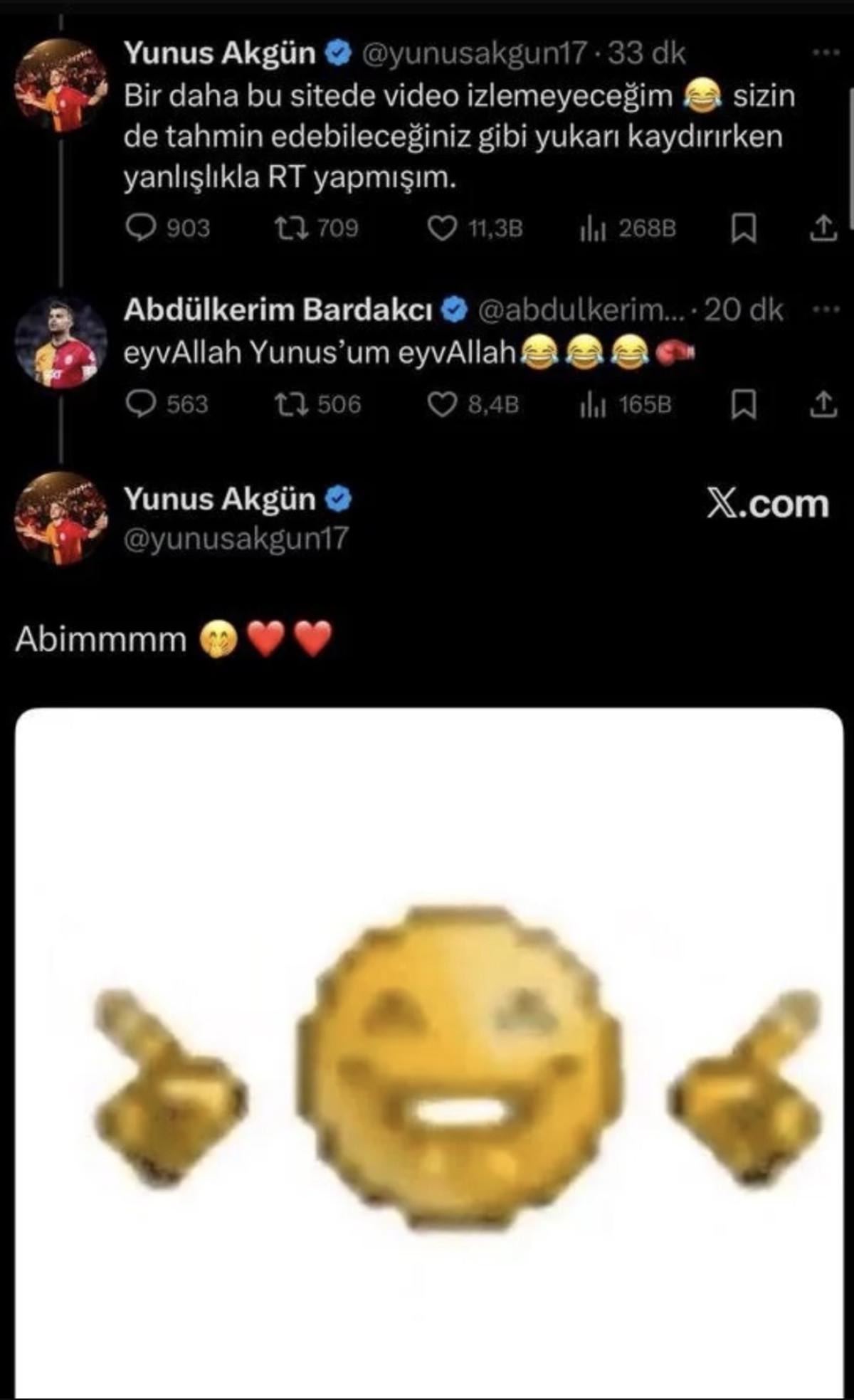The width and height of the screenshot is (854, 1400).
Task: Share Abdülkerim Bardakcı's tweet
Action: (823, 404)
